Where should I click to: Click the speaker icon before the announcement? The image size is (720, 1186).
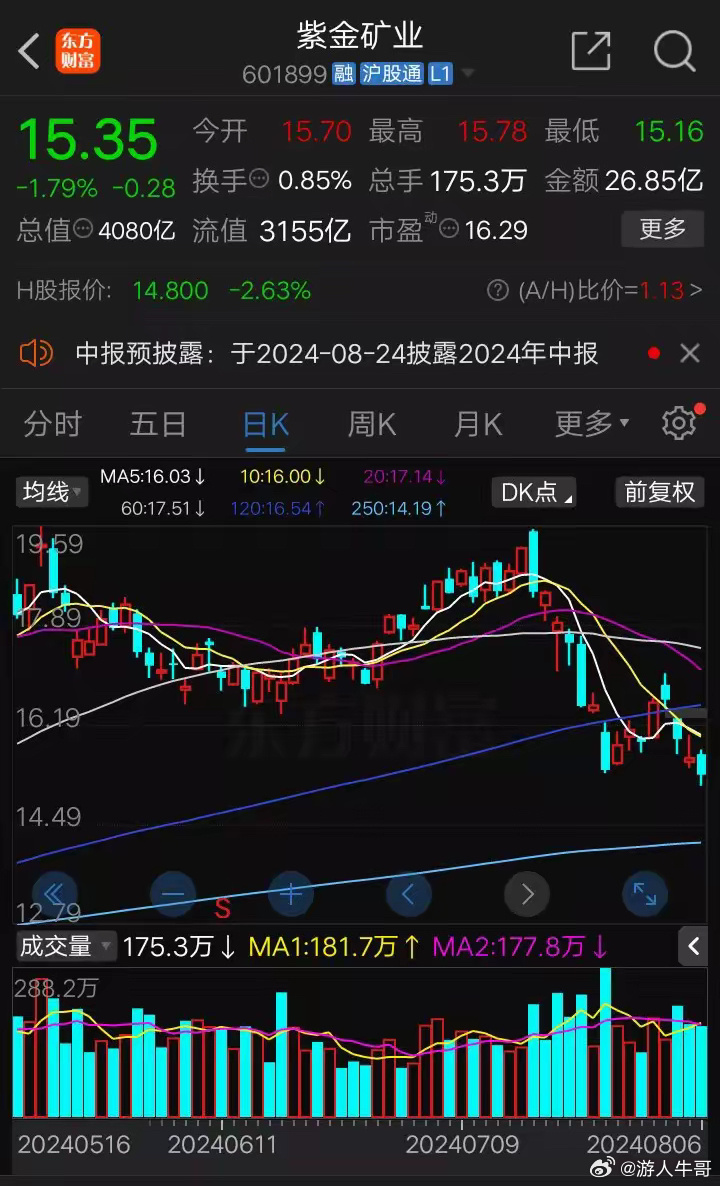tap(38, 353)
